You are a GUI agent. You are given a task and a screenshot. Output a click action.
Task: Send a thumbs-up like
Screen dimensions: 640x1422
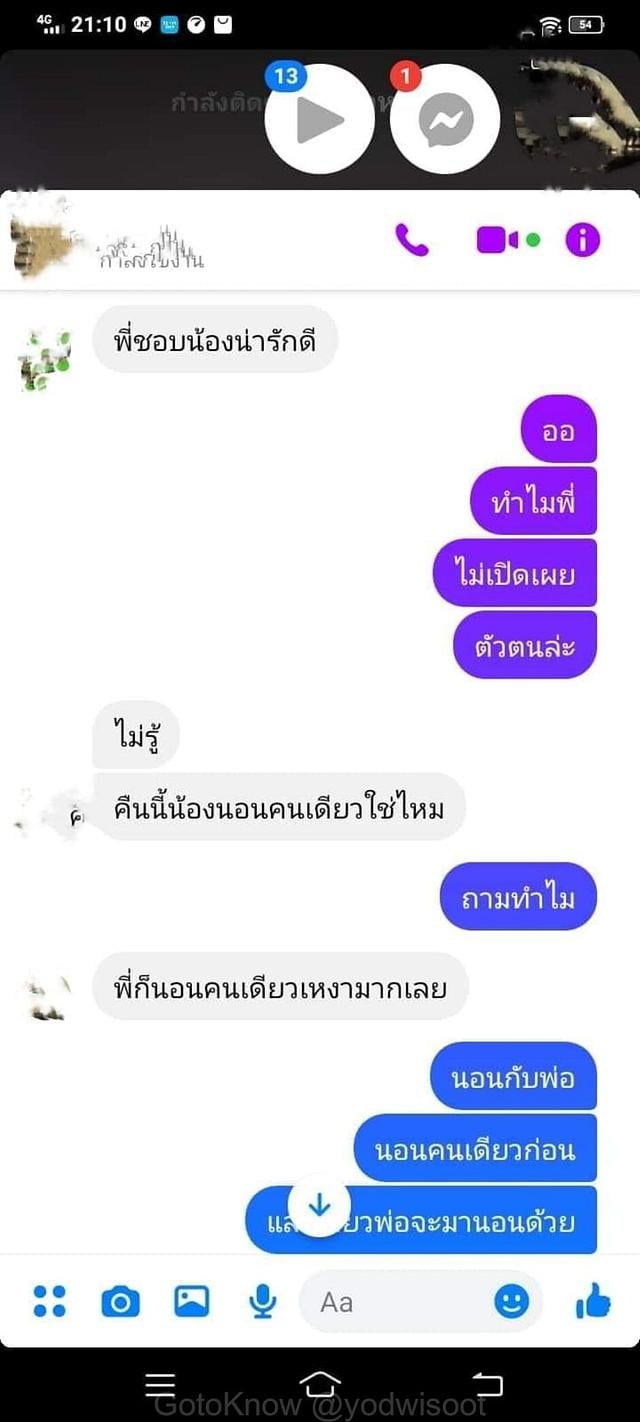point(593,1301)
